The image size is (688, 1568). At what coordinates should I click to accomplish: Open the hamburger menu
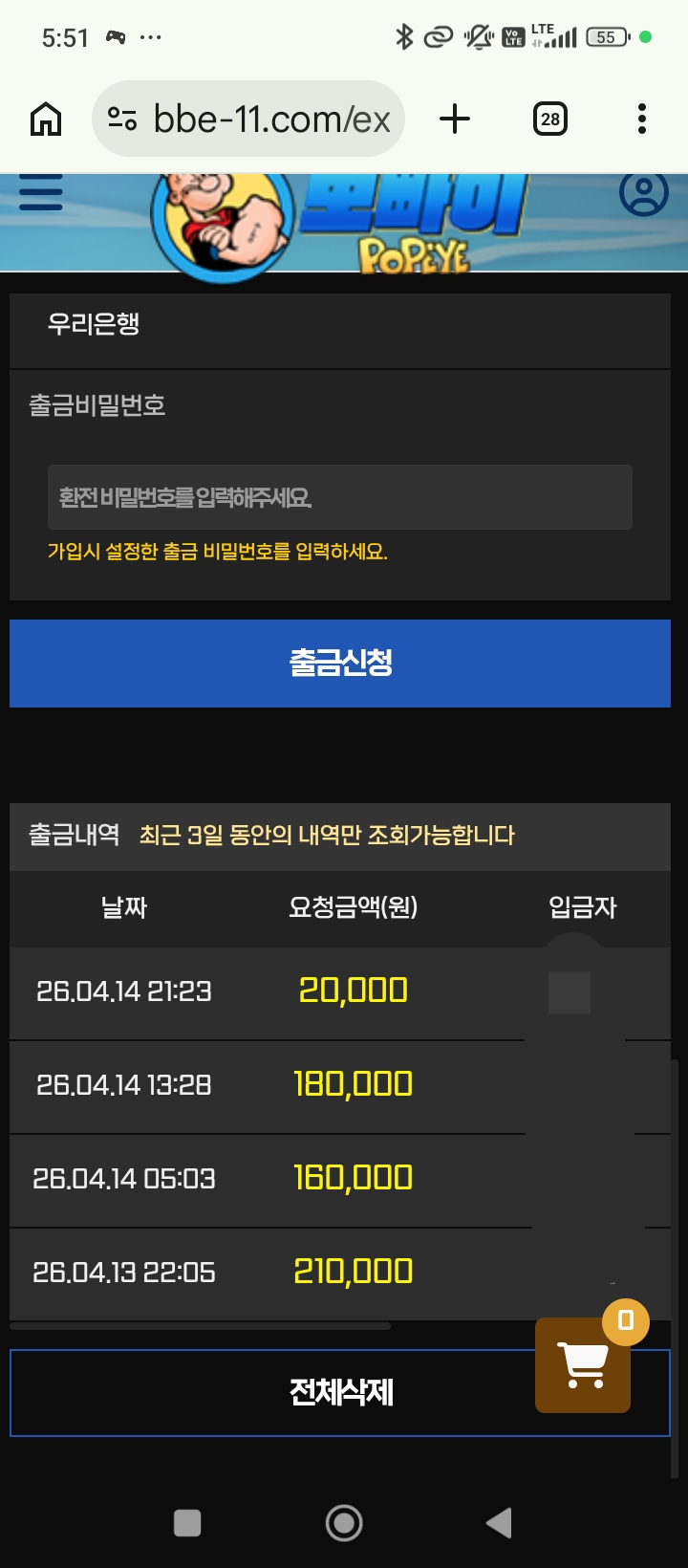coord(40,192)
